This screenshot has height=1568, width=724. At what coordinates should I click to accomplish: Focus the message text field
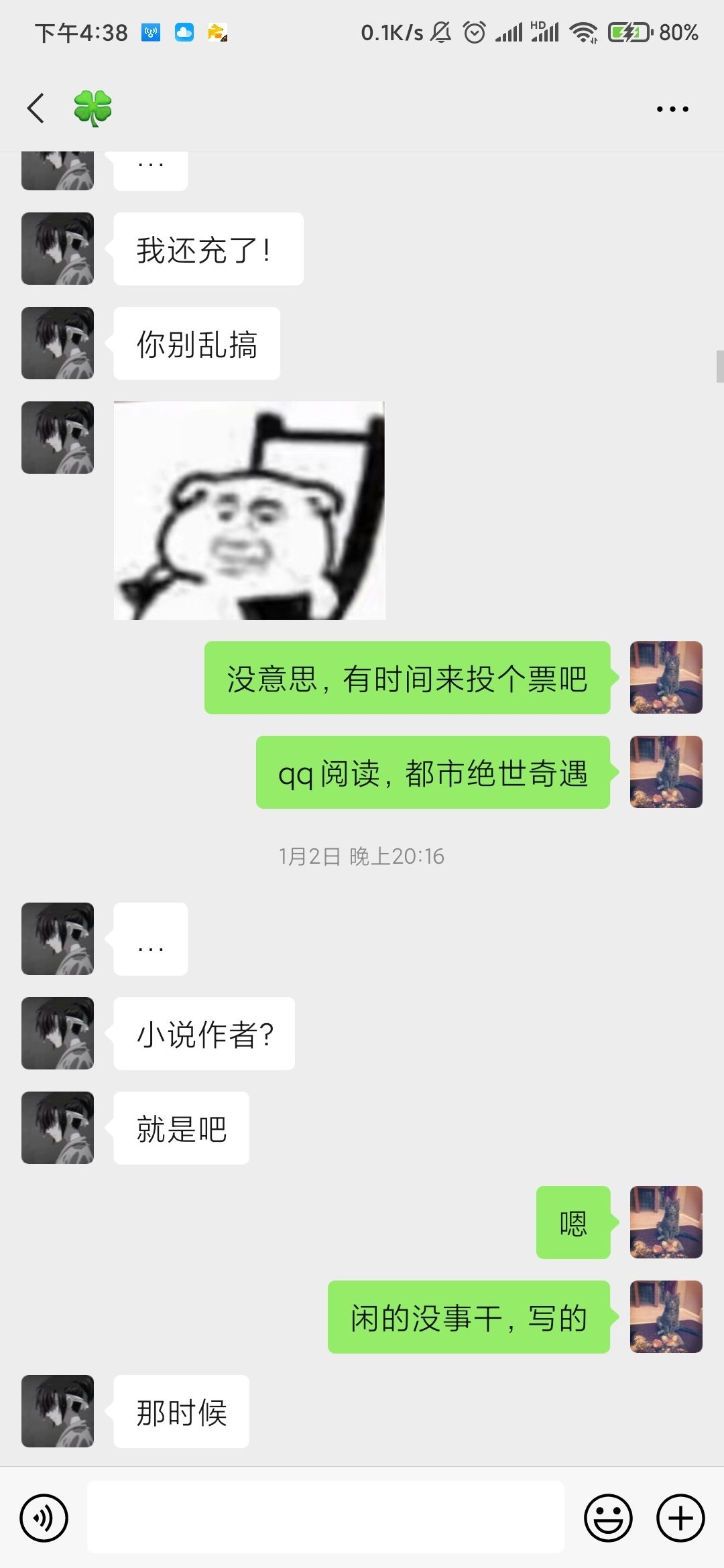(326, 1517)
